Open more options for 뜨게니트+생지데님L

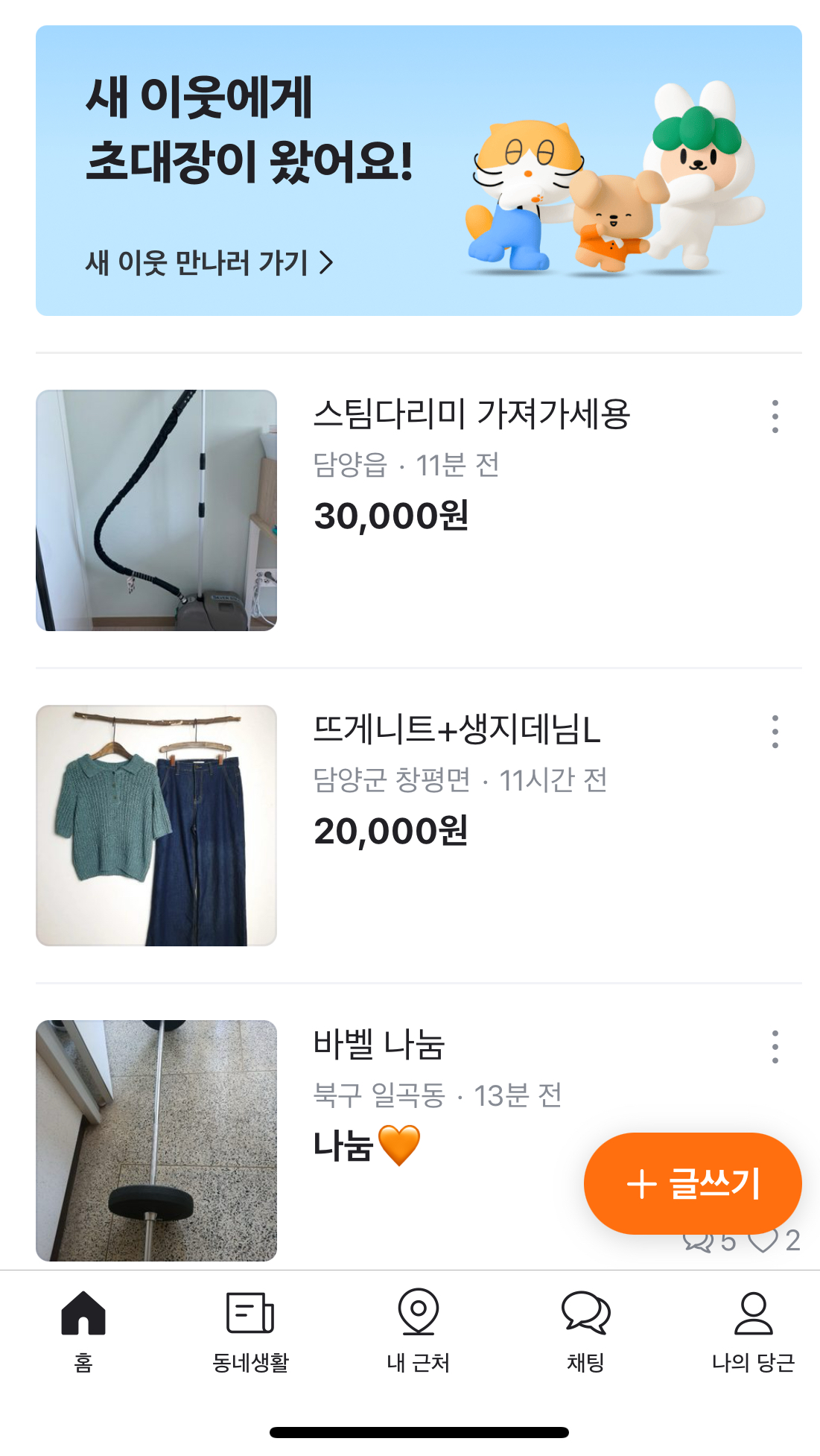[x=775, y=732]
